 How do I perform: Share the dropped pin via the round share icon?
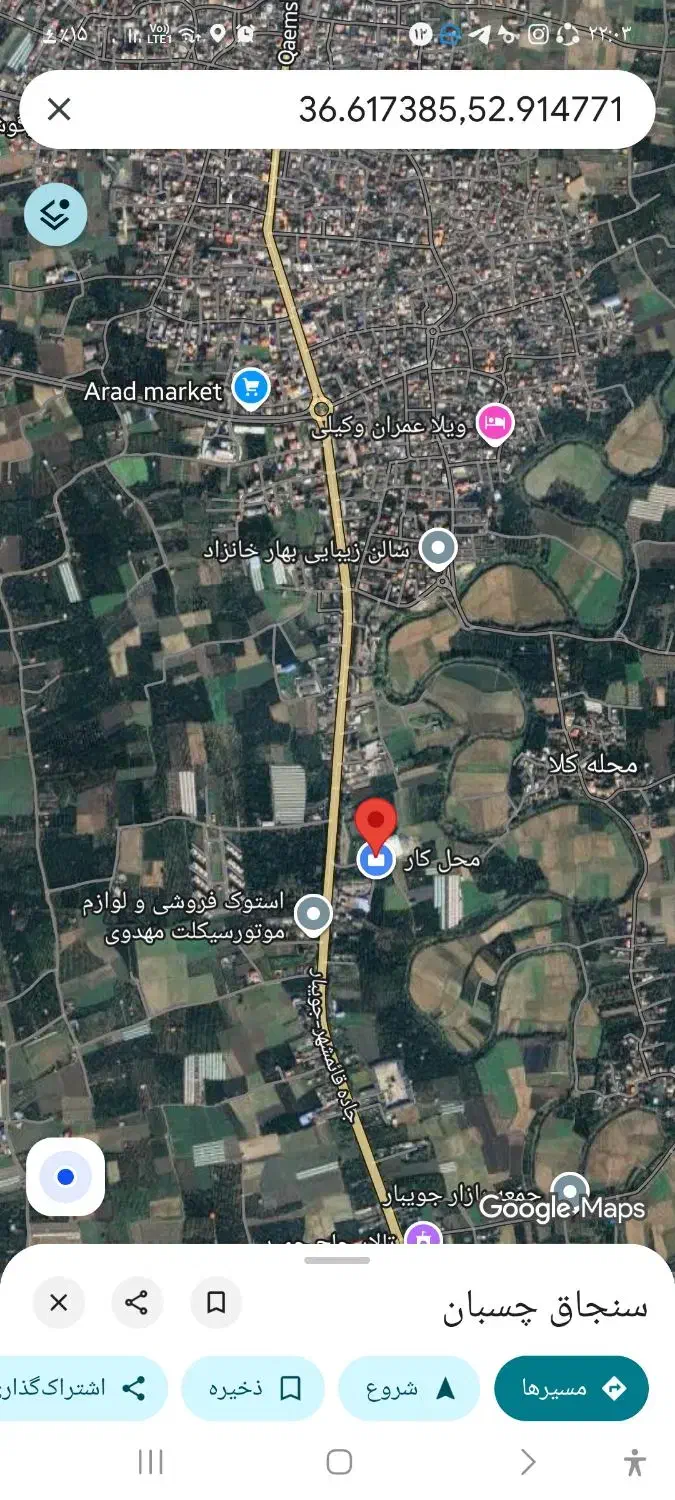pos(137,1303)
